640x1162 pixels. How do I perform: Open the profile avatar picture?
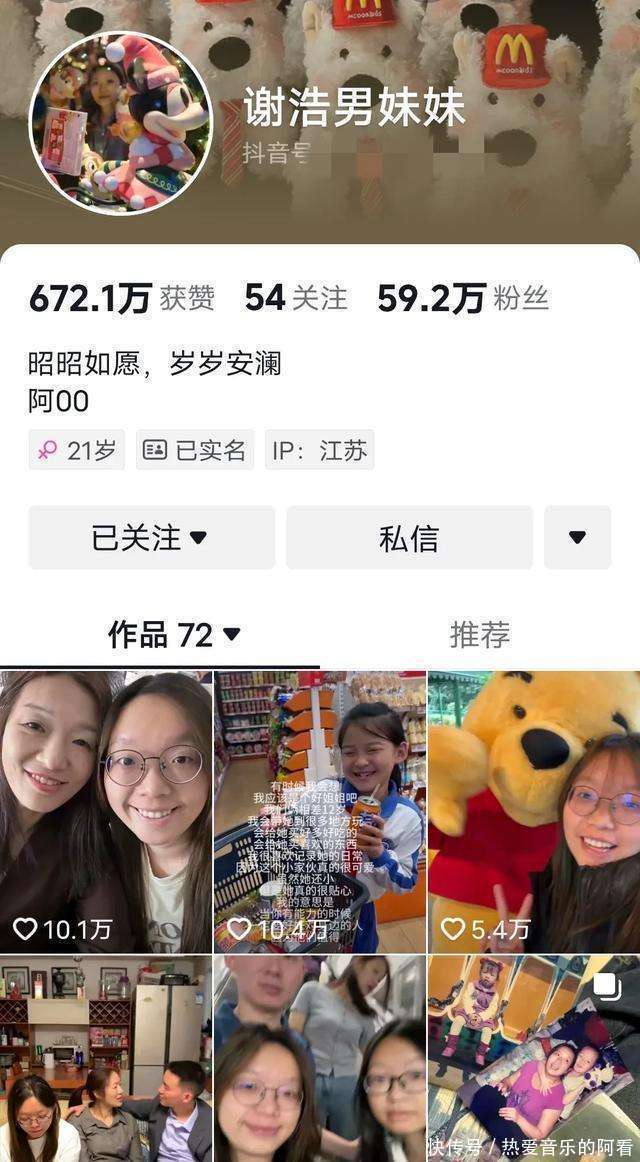pyautogui.click(x=121, y=122)
